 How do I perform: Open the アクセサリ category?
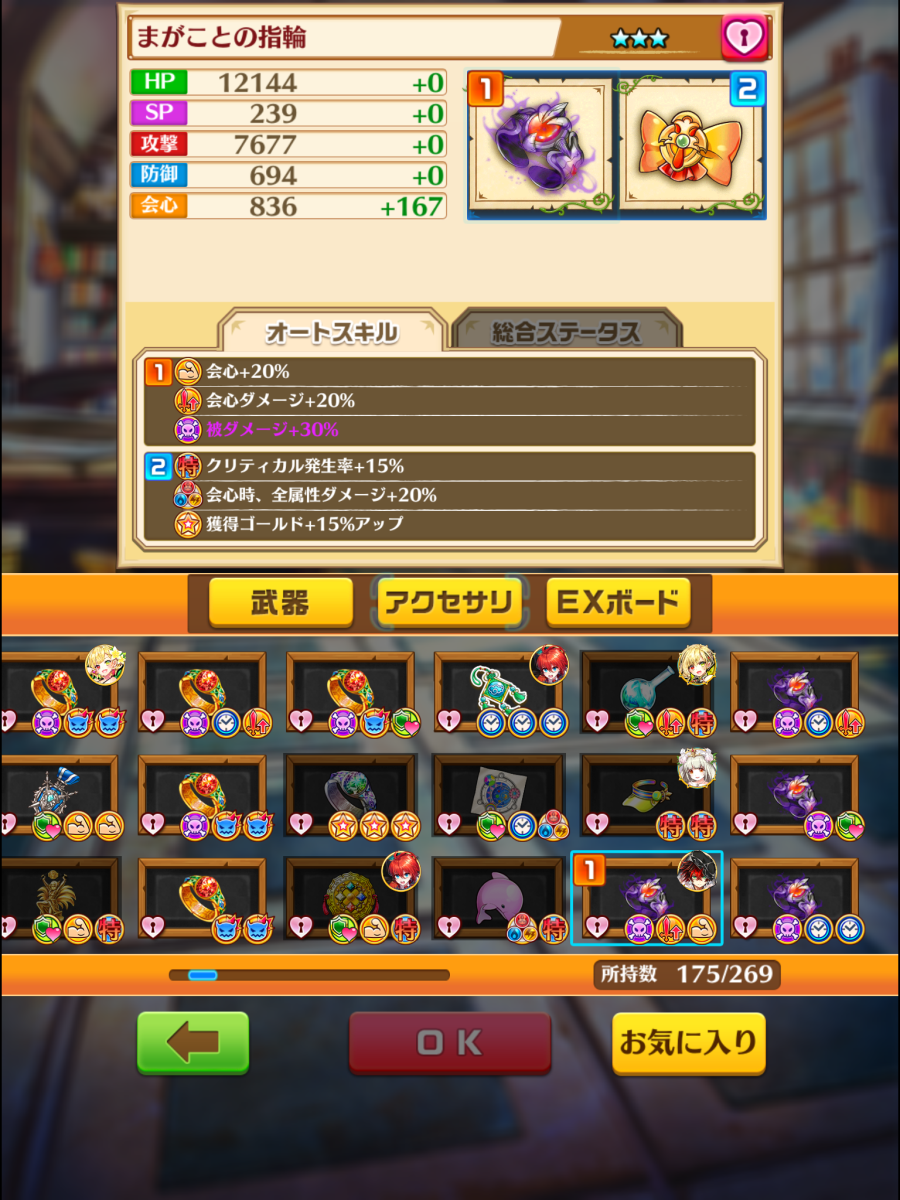(449, 602)
